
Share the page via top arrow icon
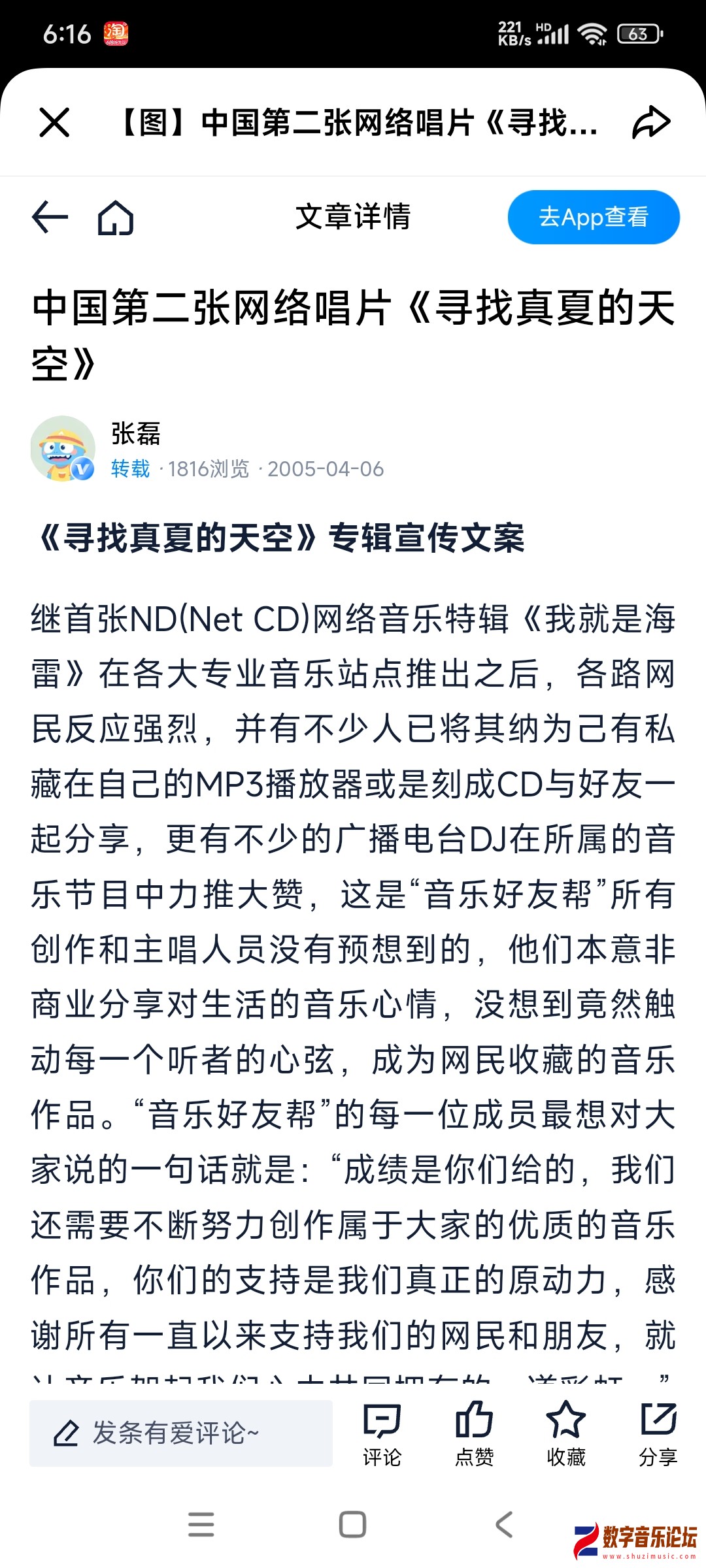[651, 123]
